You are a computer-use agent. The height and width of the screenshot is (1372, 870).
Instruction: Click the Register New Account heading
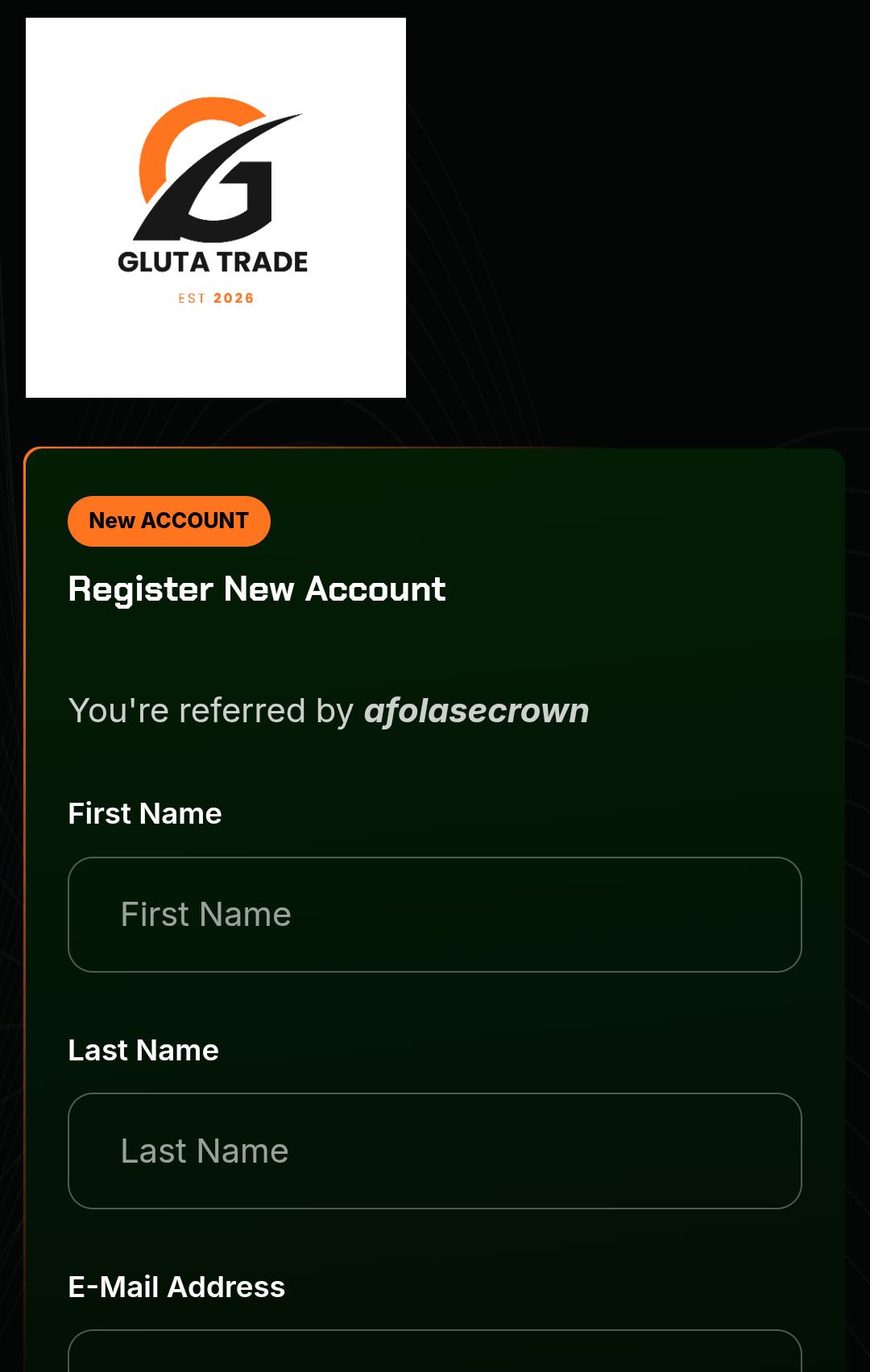point(257,589)
